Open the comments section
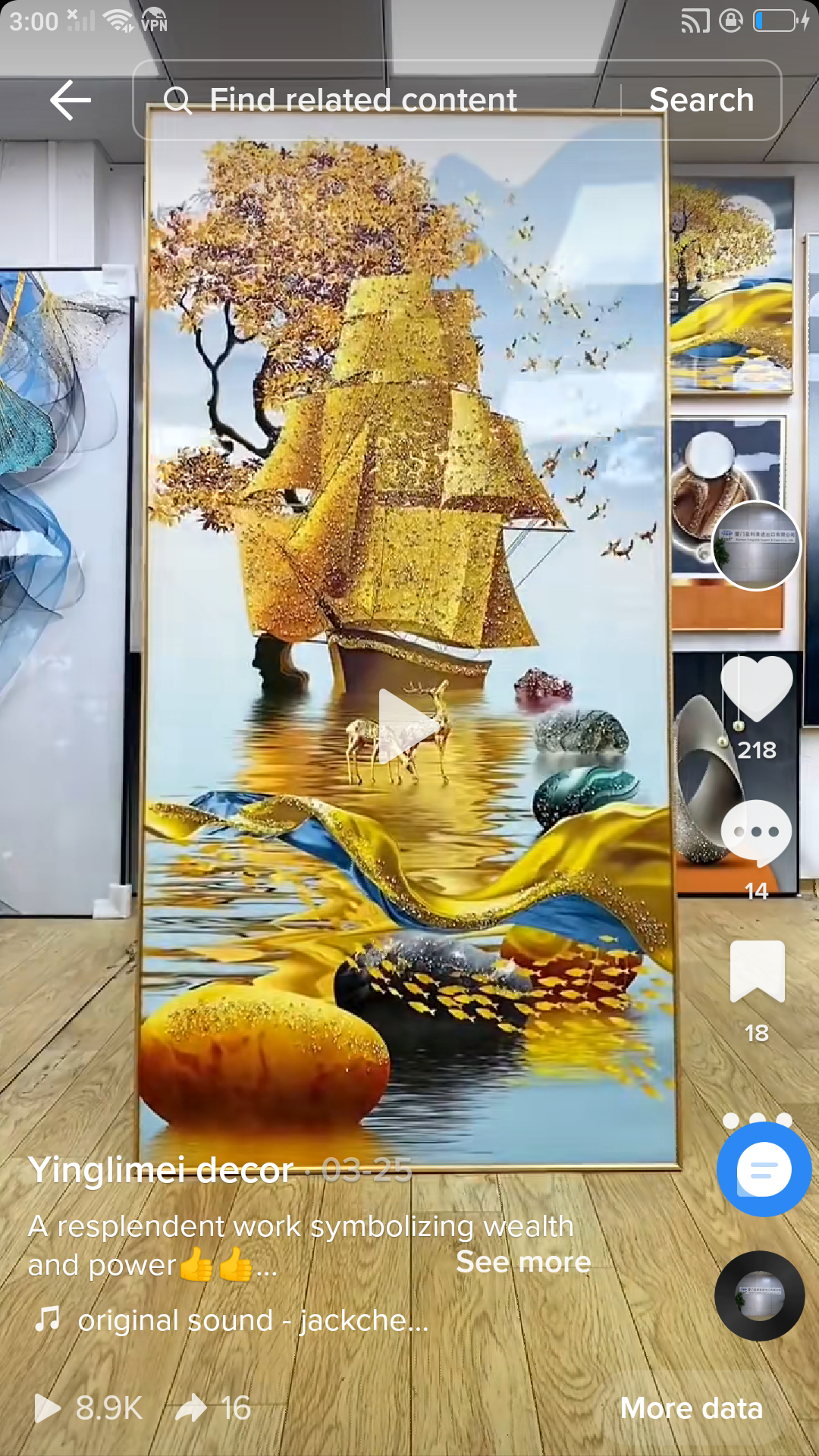This screenshot has width=819, height=1456. pyautogui.click(x=756, y=832)
